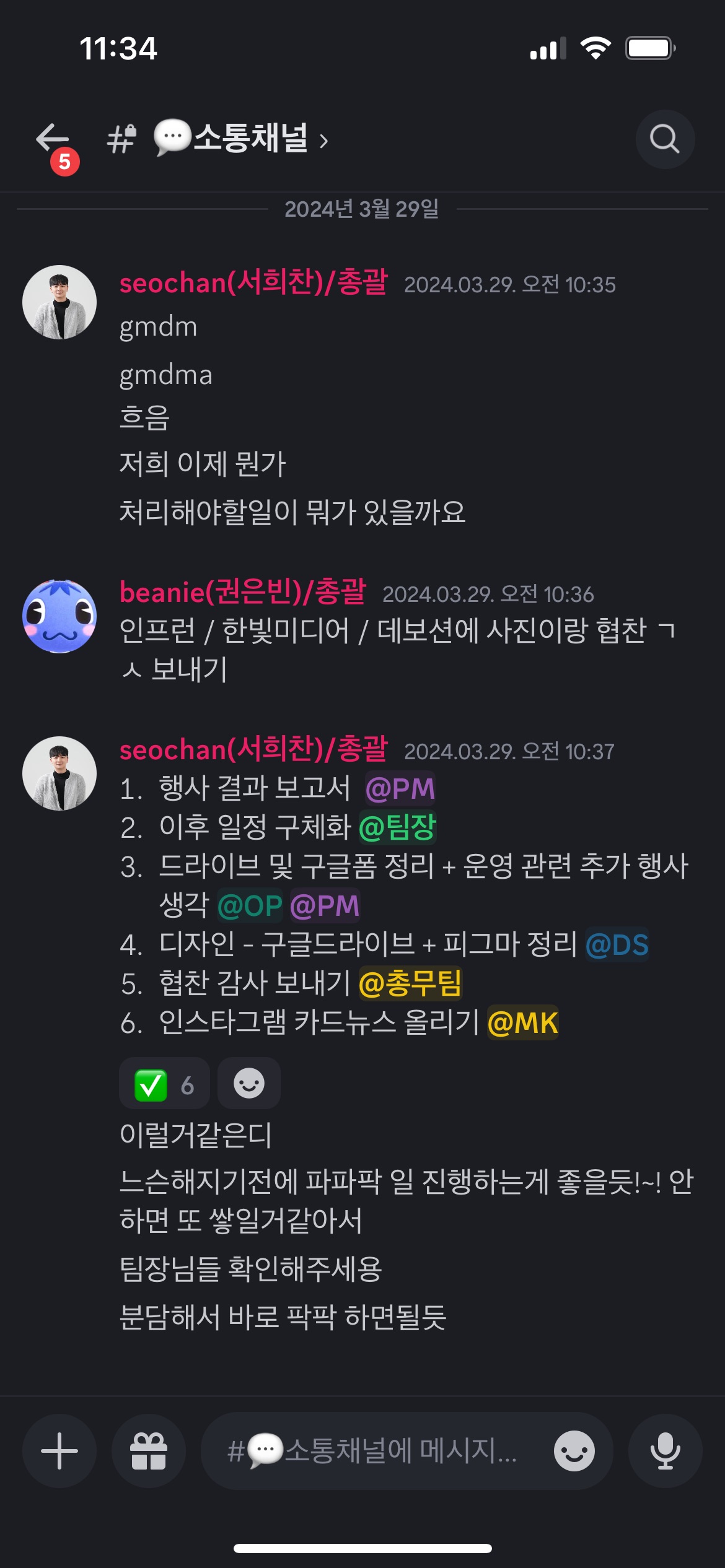725x1568 pixels.
Task: Open beanie(권은빈)'s profile avatar
Action: coord(59,616)
